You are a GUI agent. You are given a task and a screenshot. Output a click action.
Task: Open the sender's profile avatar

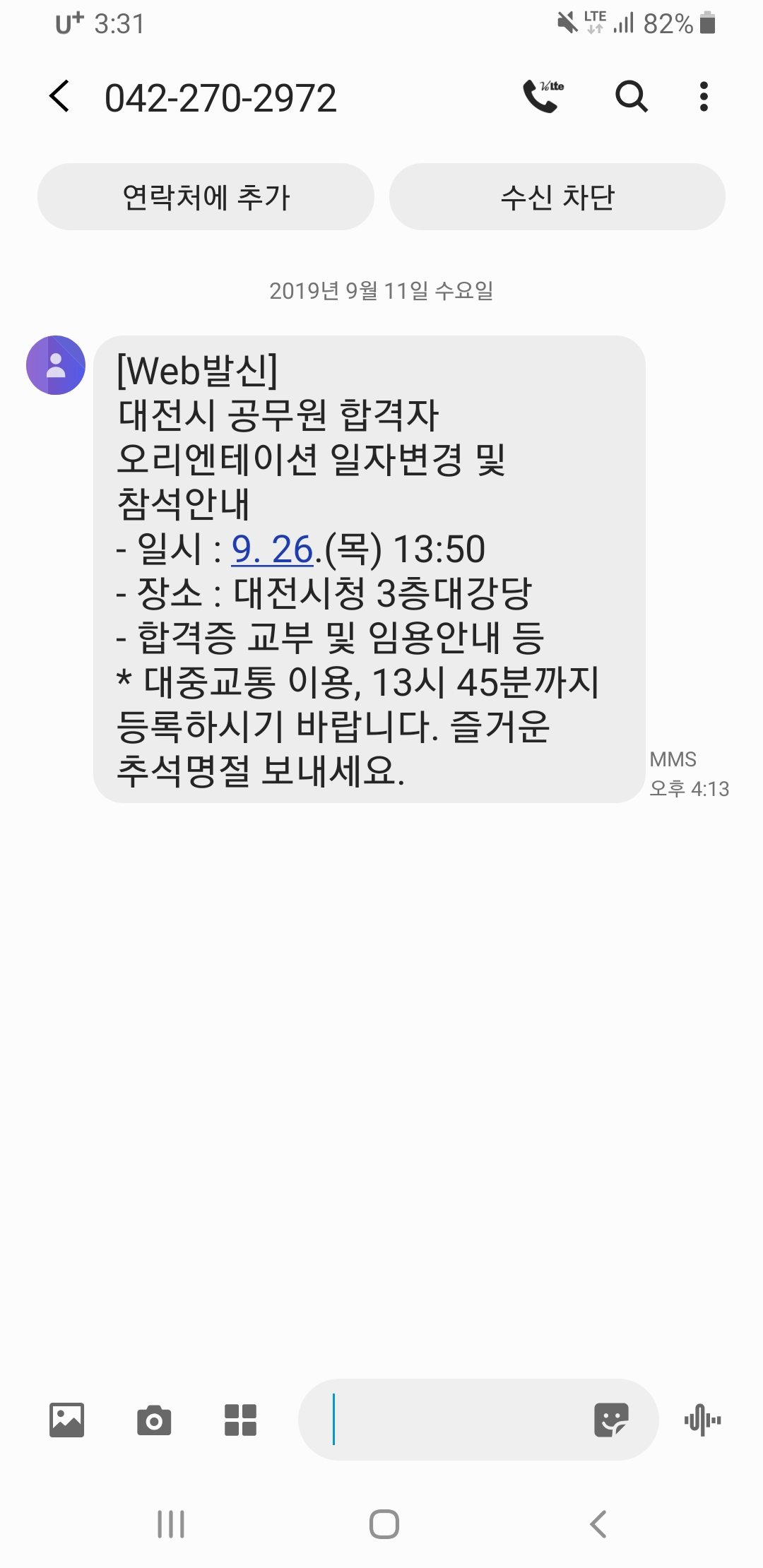[x=56, y=365]
